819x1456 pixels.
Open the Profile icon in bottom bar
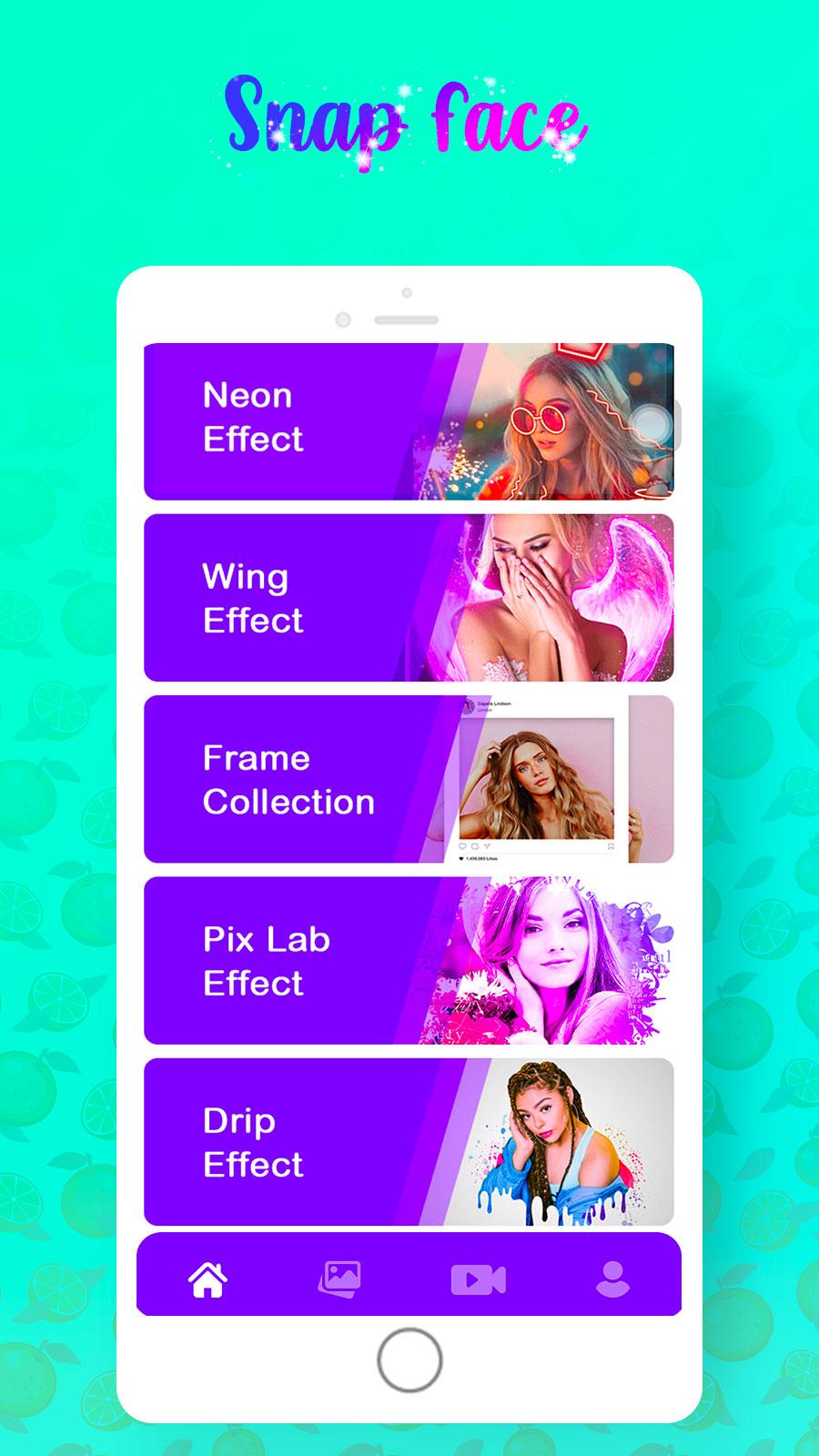pyautogui.click(x=612, y=1279)
